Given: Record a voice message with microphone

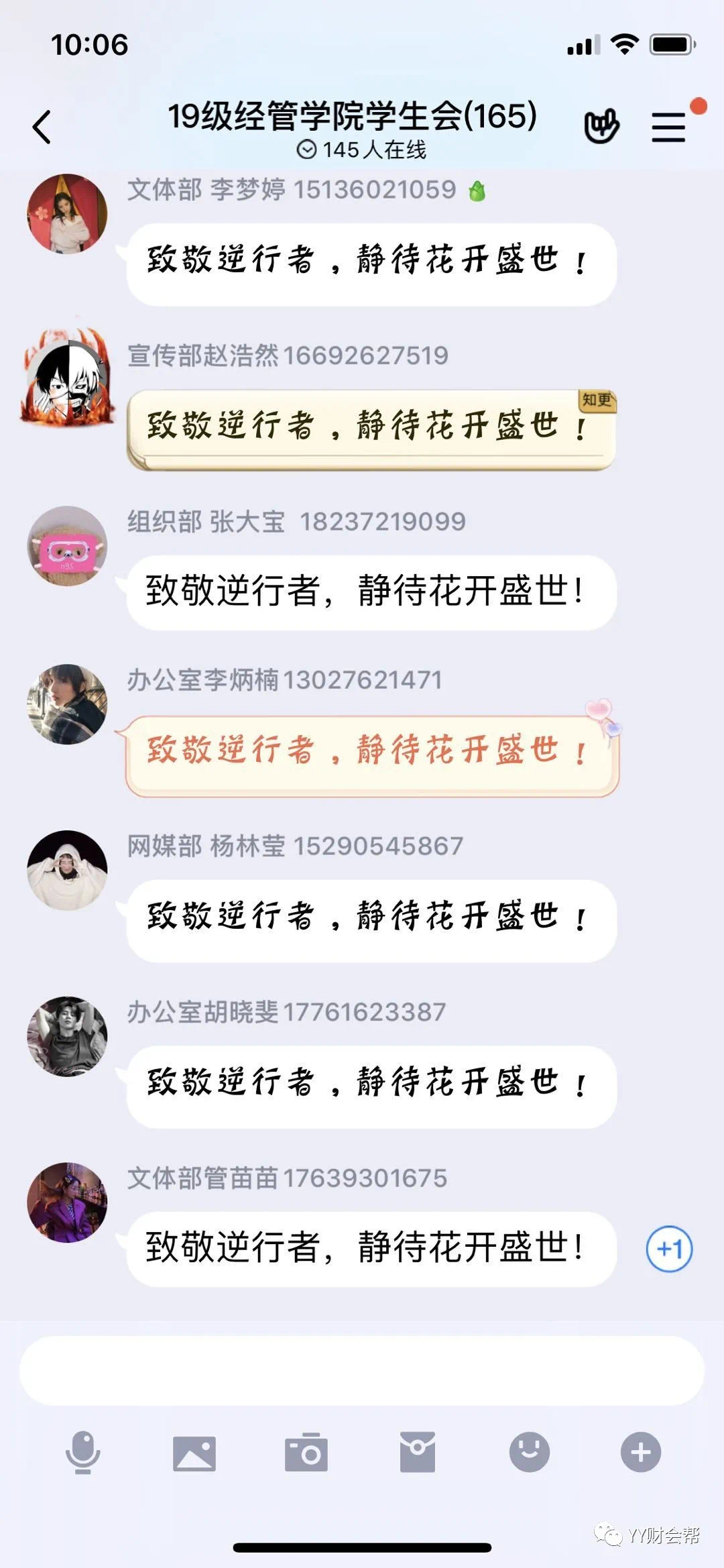Looking at the screenshot, I should [x=83, y=1452].
